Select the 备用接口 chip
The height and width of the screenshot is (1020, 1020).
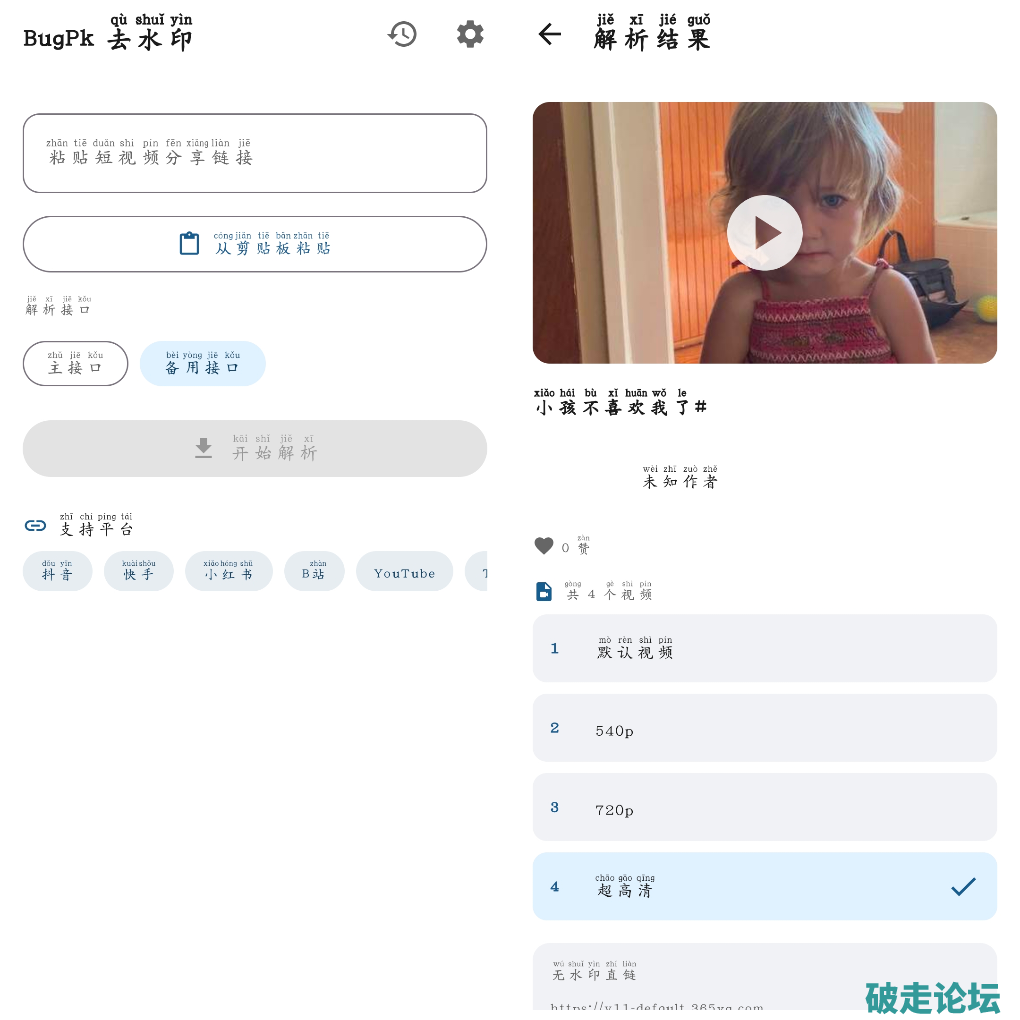tap(203, 364)
